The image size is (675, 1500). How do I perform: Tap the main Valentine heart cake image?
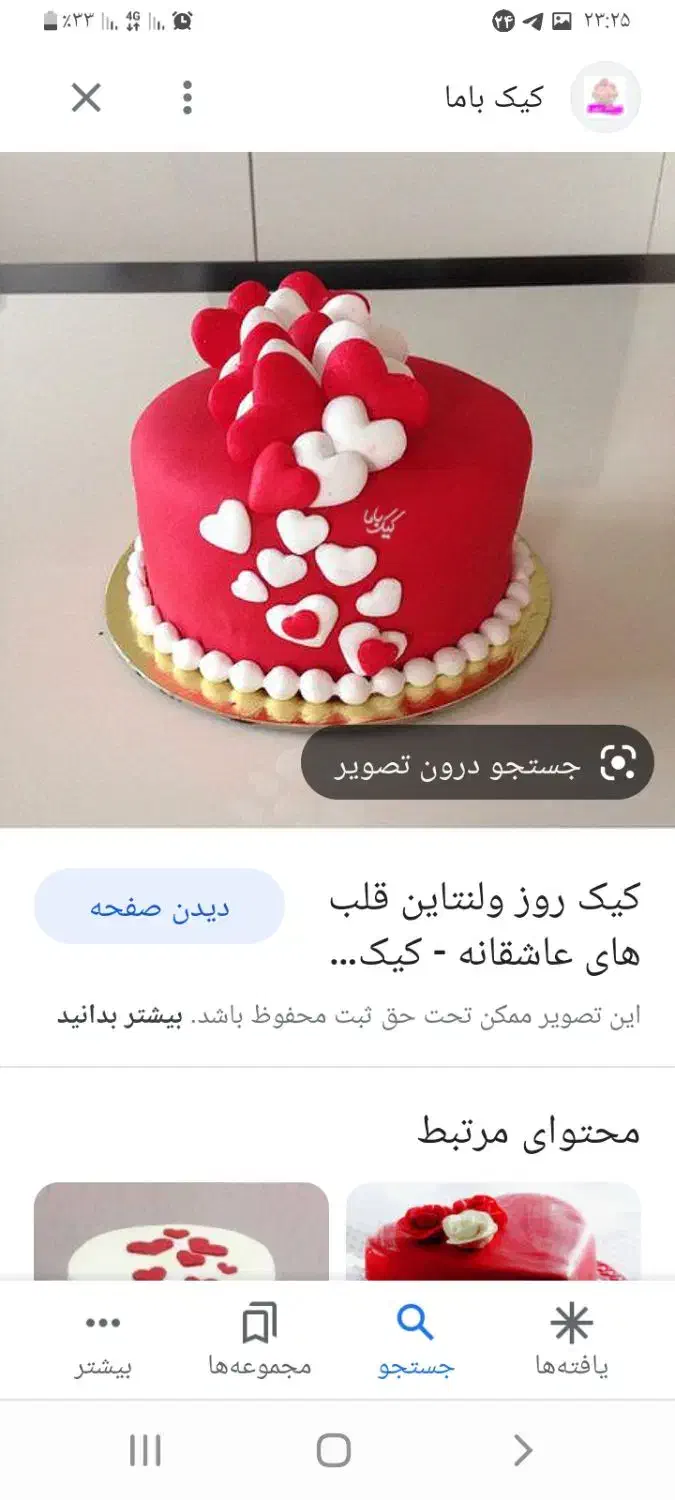(x=337, y=489)
